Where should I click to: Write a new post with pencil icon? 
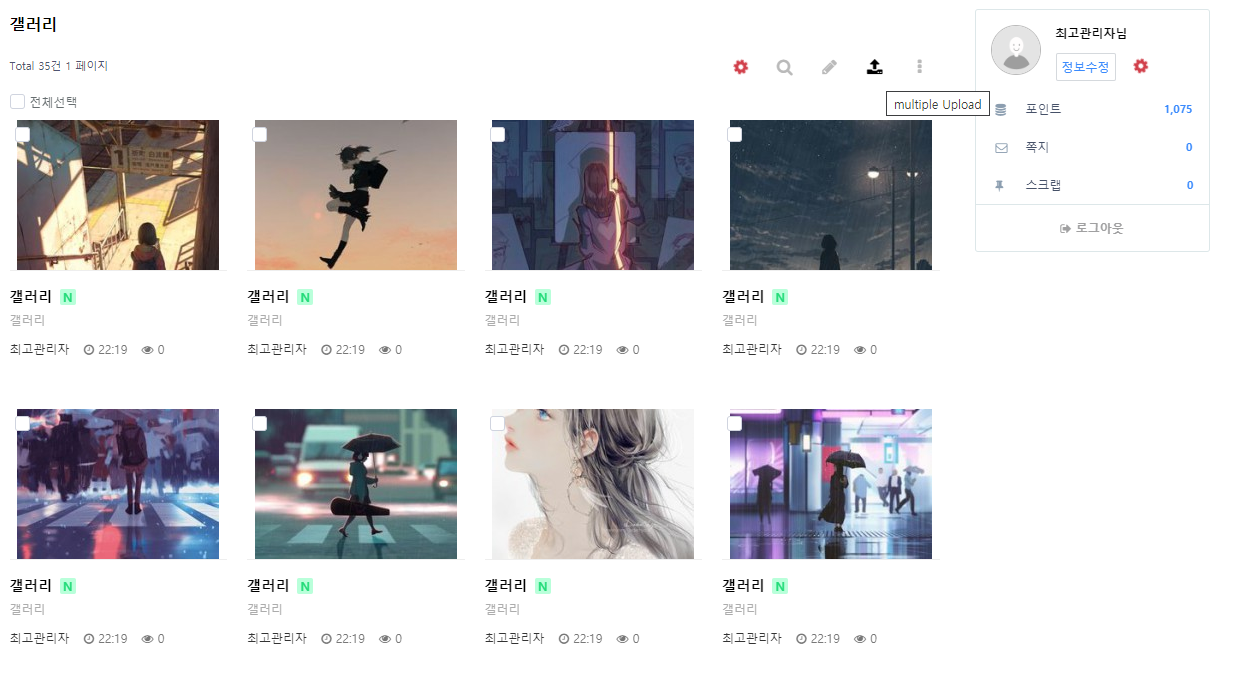click(829, 67)
